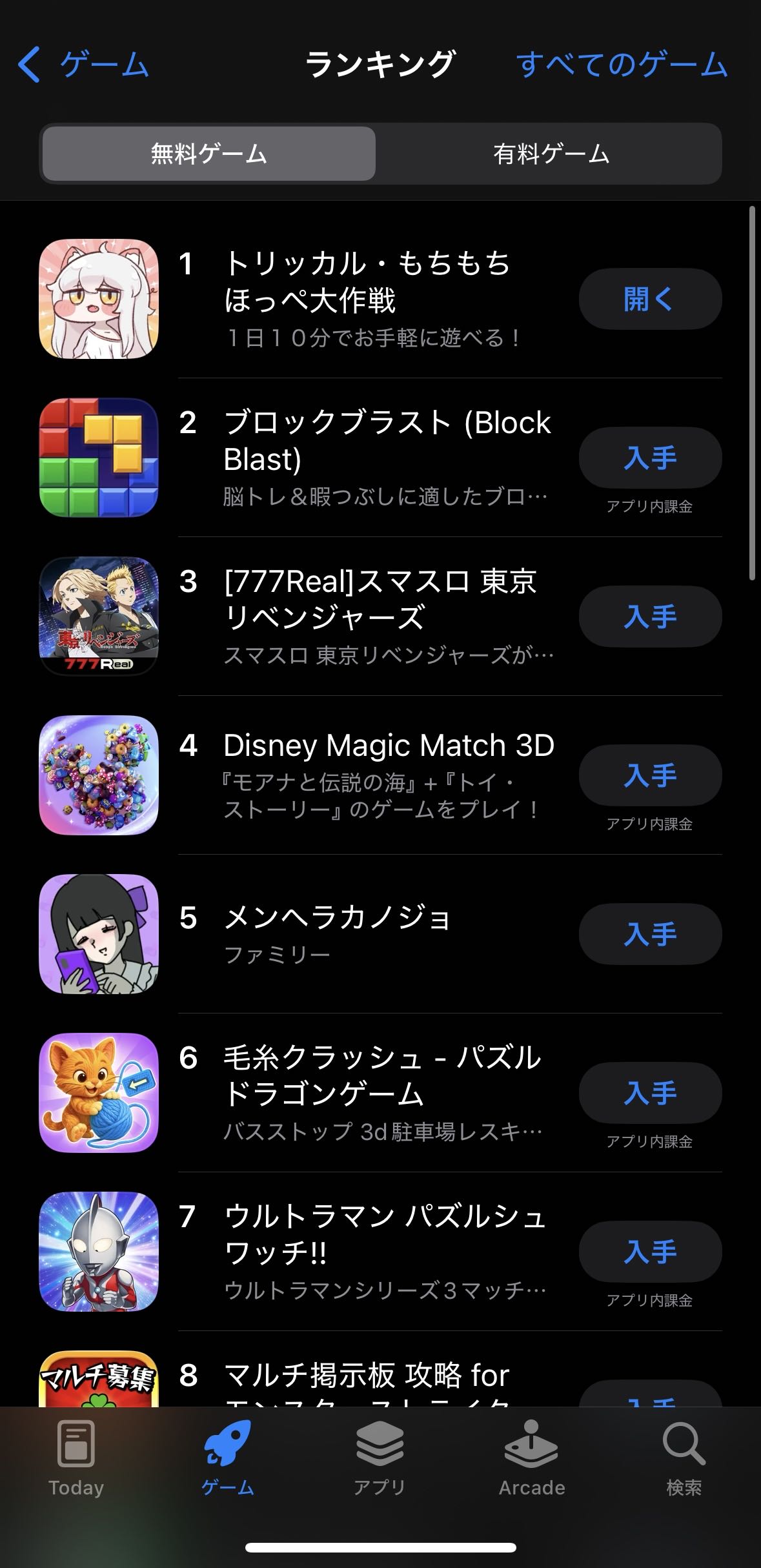This screenshot has height=1568, width=761.
Task: Open トリッカル・もちもちほっぺ大作戦 details
Action: point(368,282)
